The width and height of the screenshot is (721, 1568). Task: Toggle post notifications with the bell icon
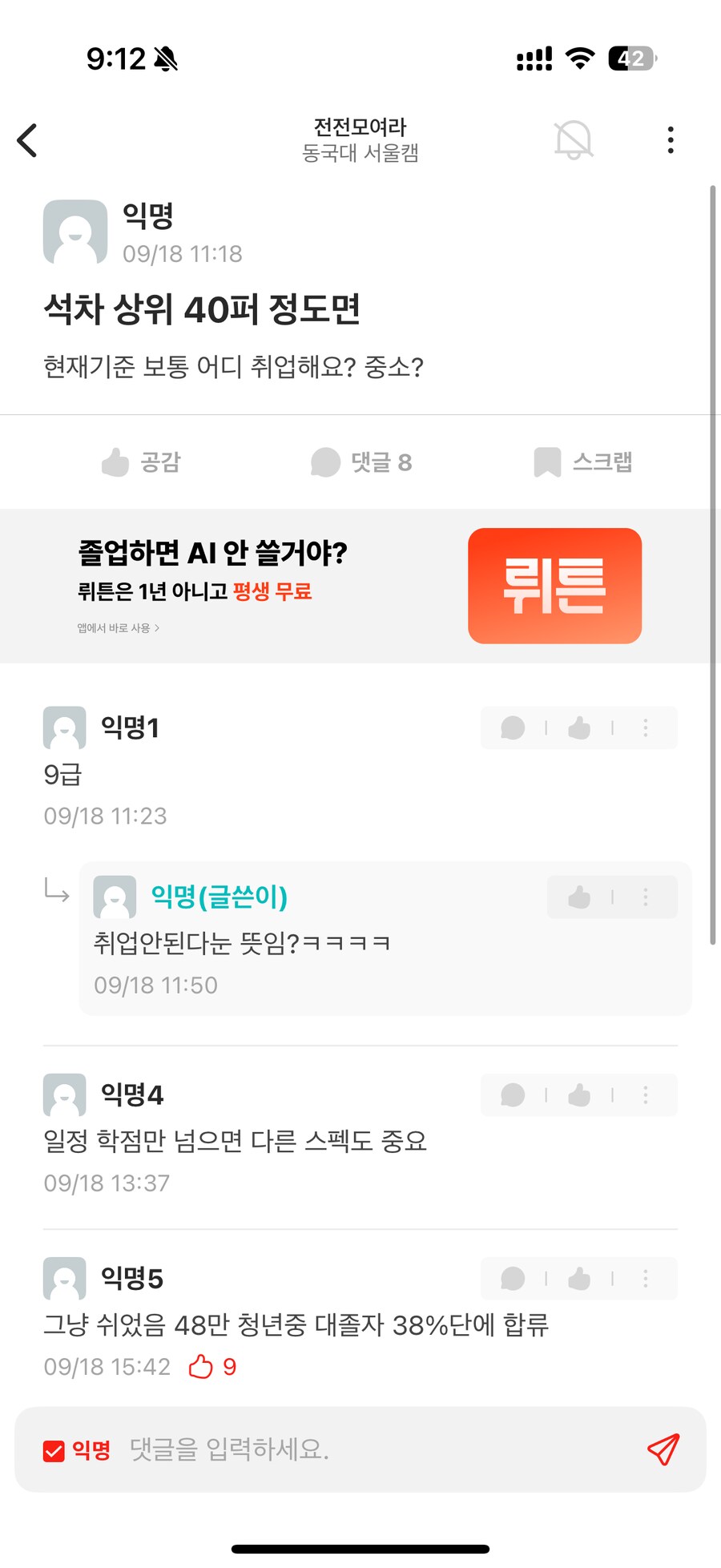[573, 140]
